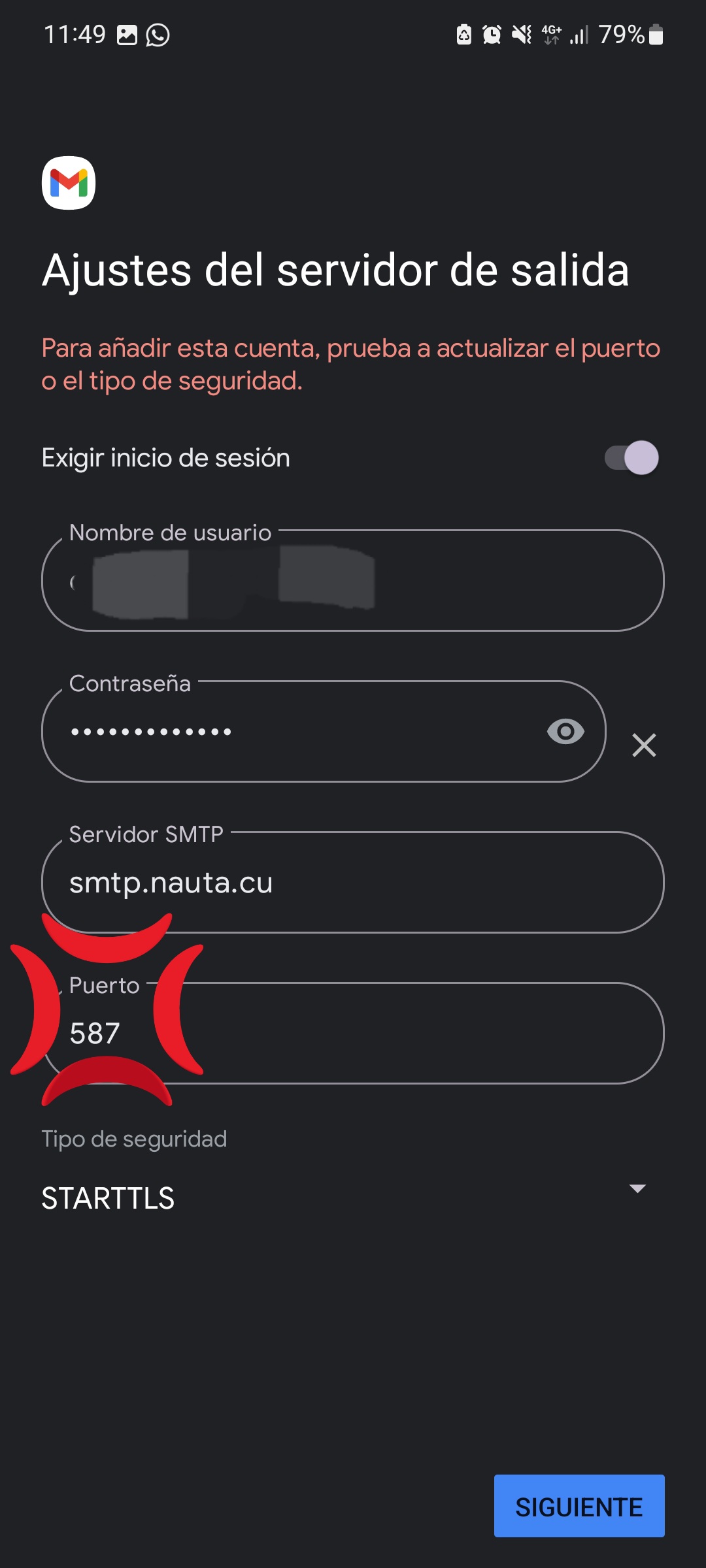Screen dimensions: 706x1568
Task: Tap the Contraseña field
Action: 324,731
